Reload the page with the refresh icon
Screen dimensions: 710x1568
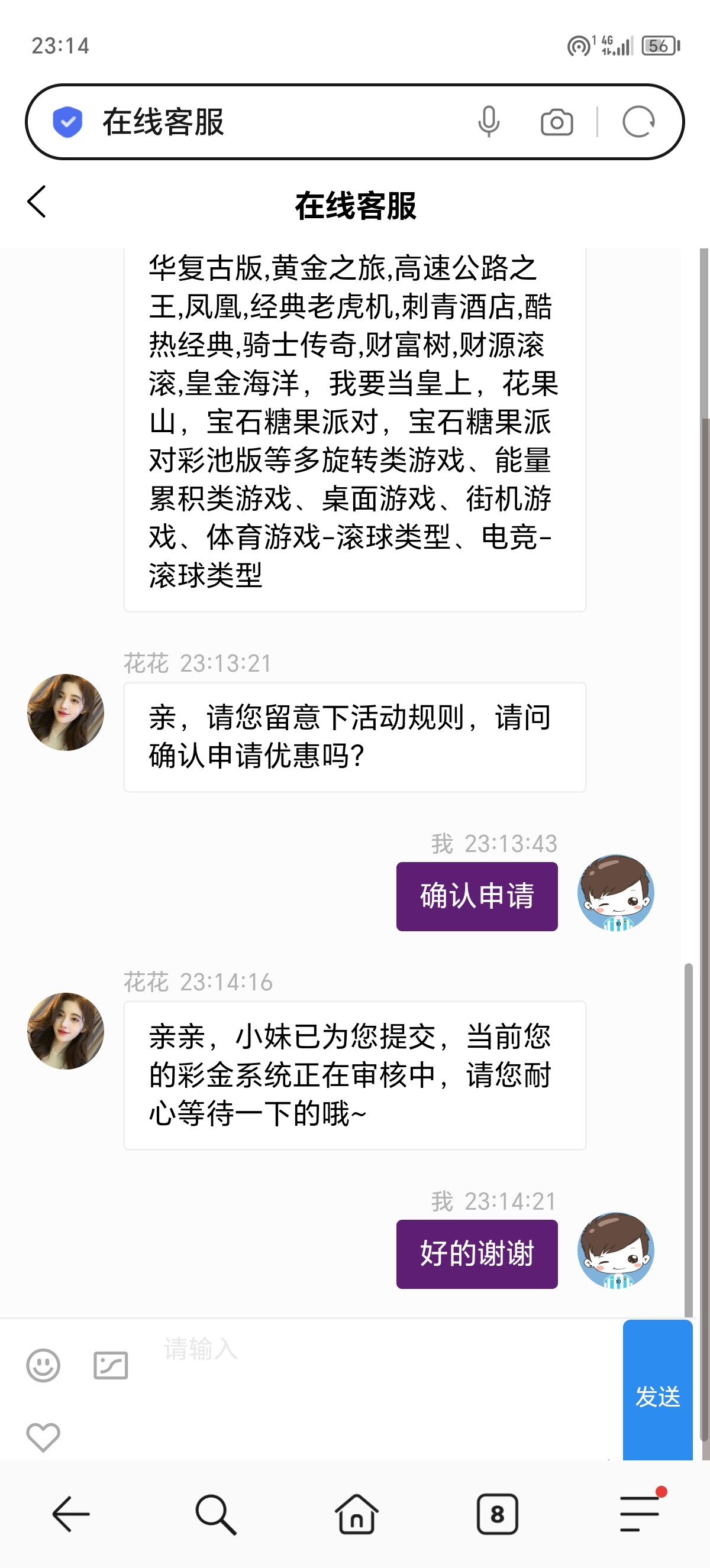[638, 122]
